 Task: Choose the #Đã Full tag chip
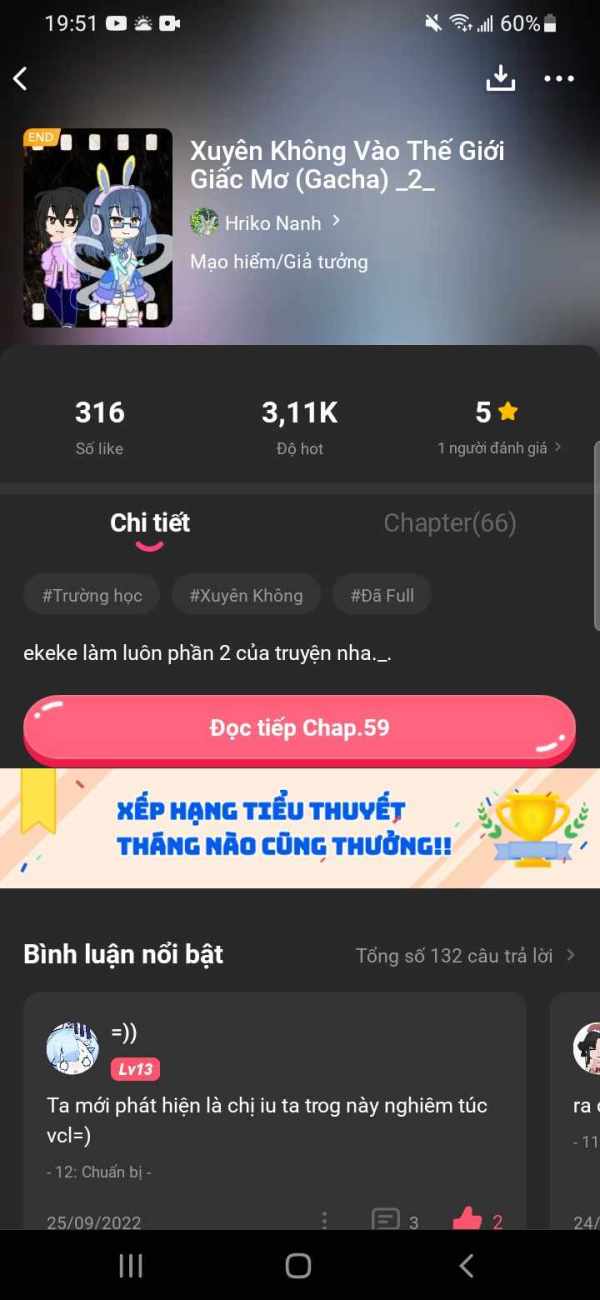point(382,595)
